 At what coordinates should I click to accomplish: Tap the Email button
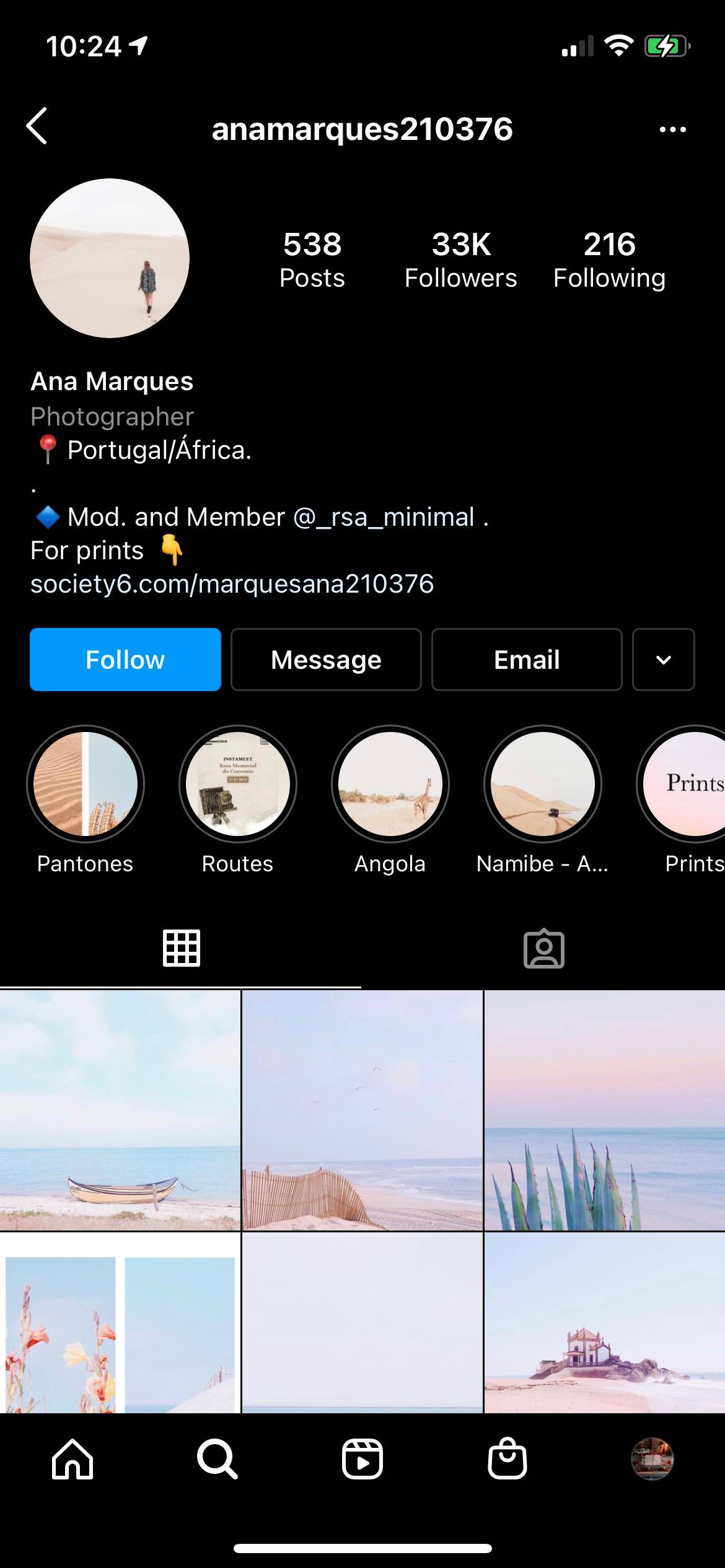[x=527, y=660]
